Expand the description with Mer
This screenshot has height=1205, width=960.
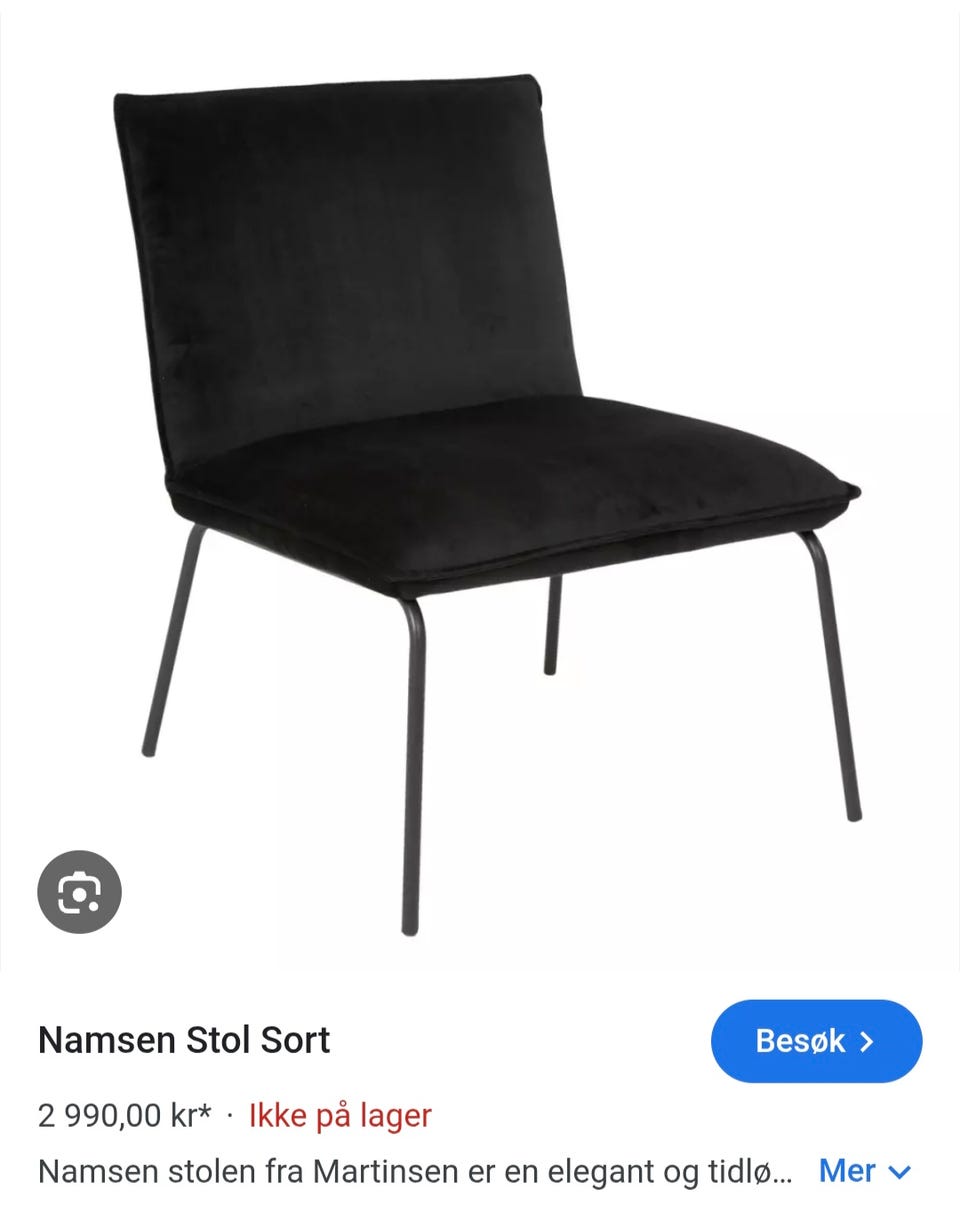point(864,1170)
